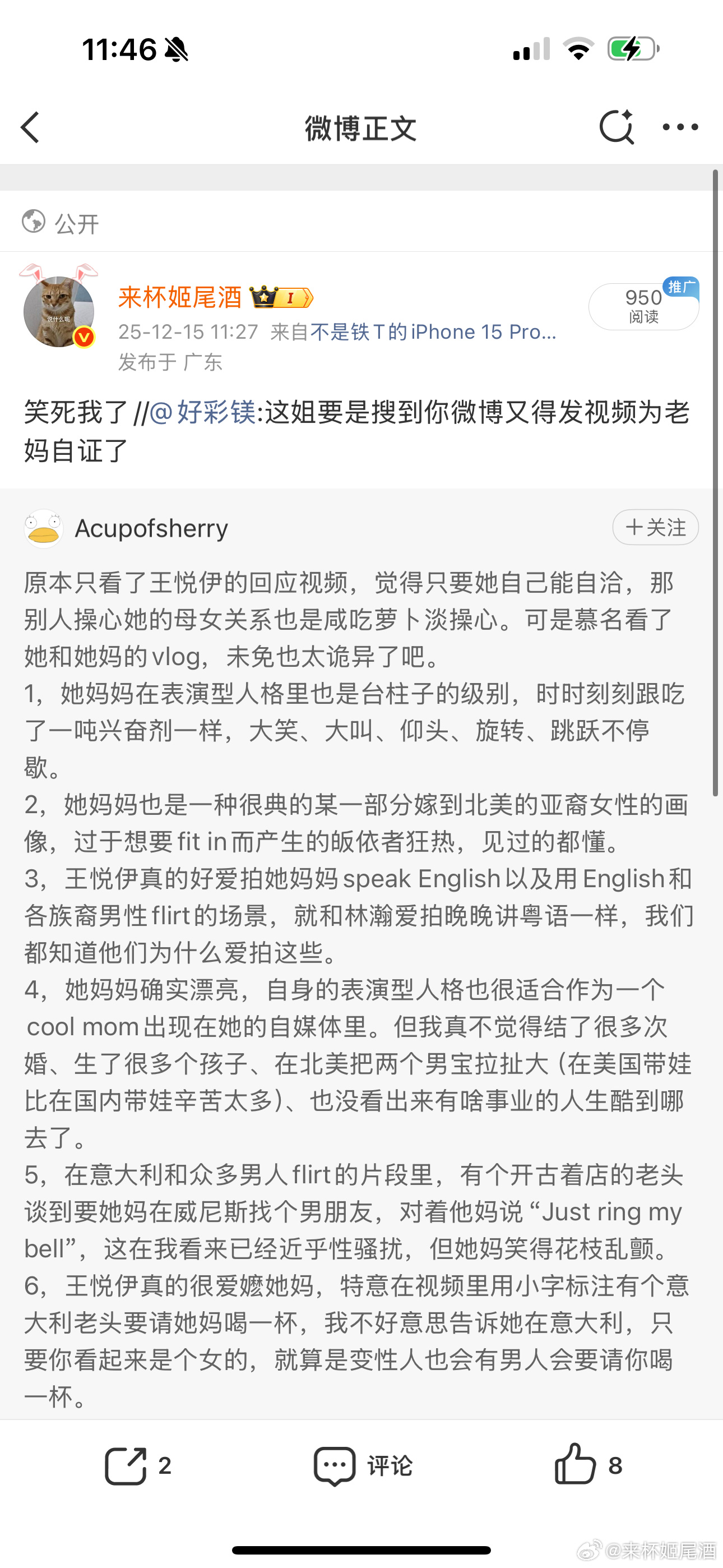Go back from the 微博正文 page
The width and height of the screenshot is (723, 1568).
(30, 128)
